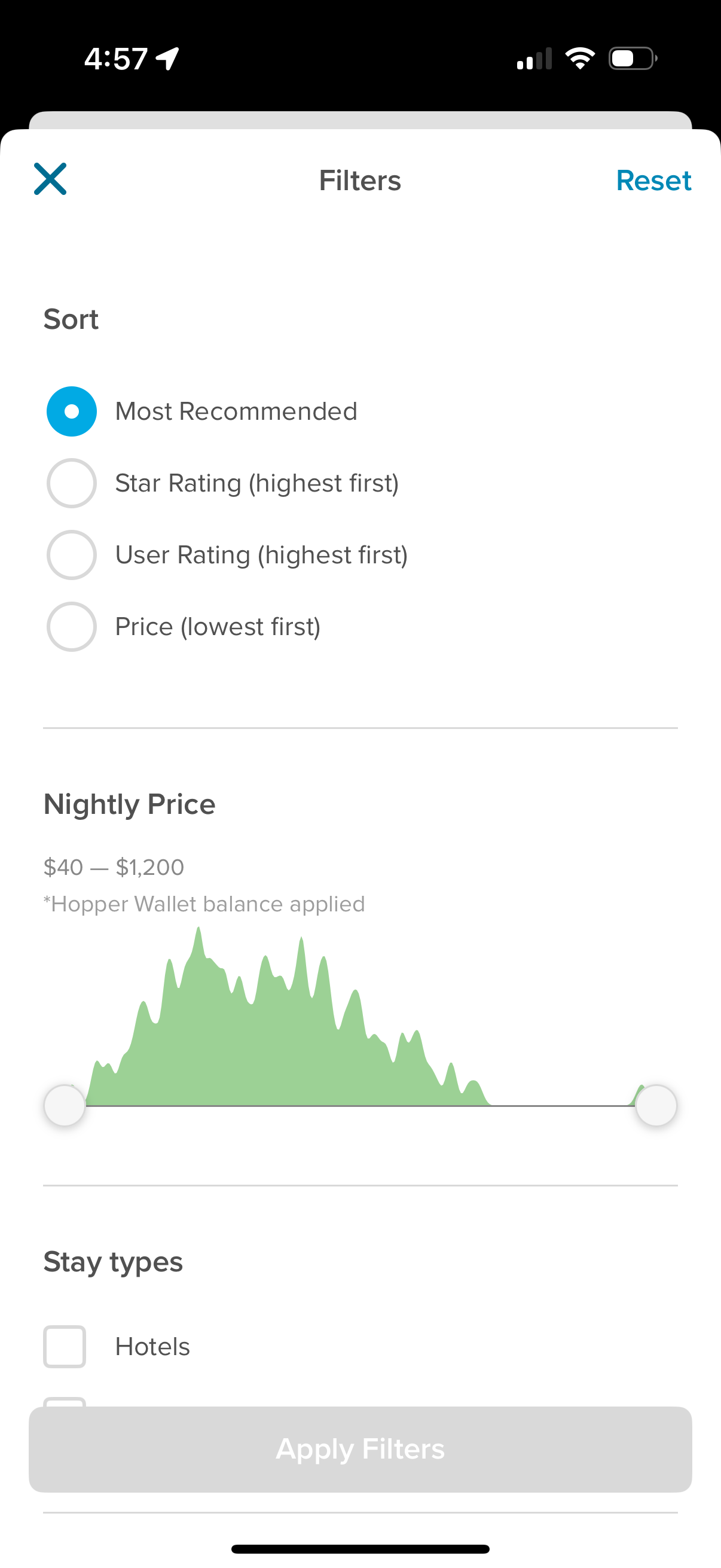Tap Reset to clear all filters

(653, 180)
